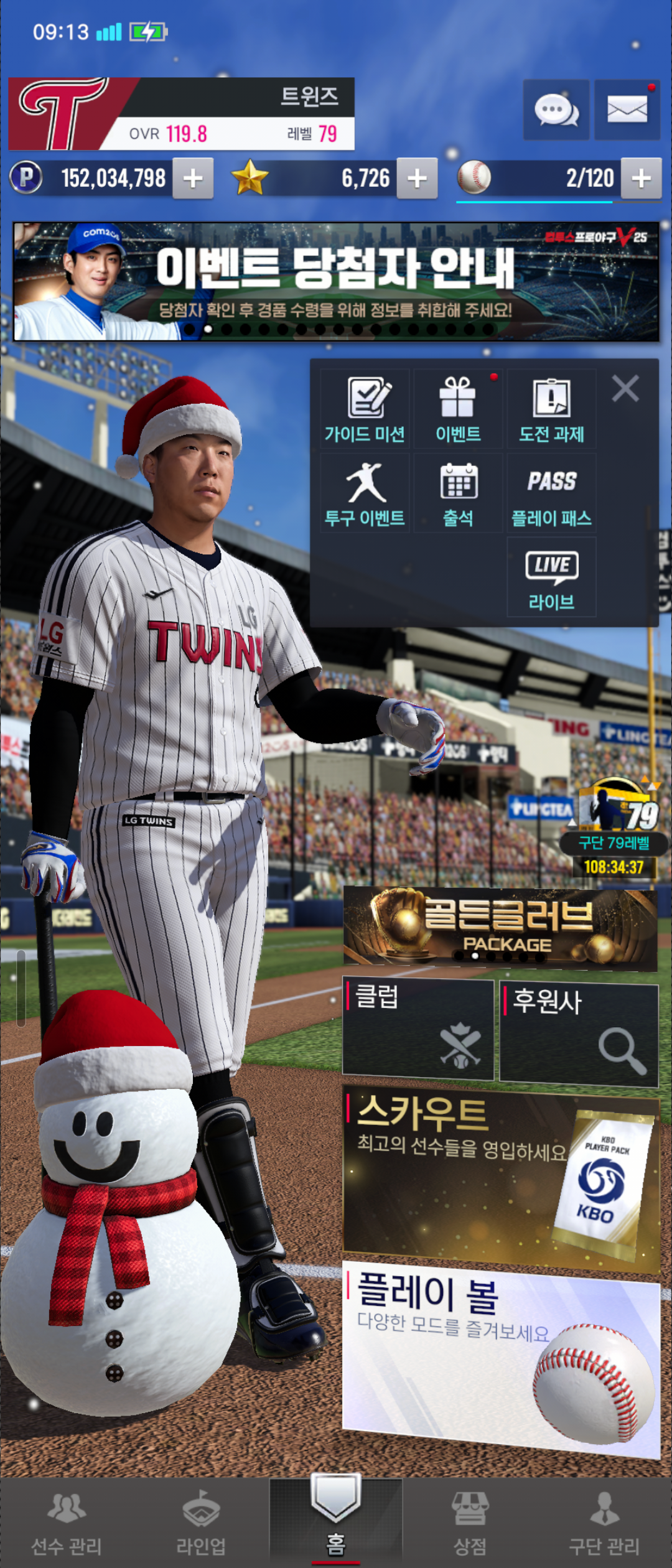
Task: Recharge baseballs with the plus button
Action: [x=641, y=179]
